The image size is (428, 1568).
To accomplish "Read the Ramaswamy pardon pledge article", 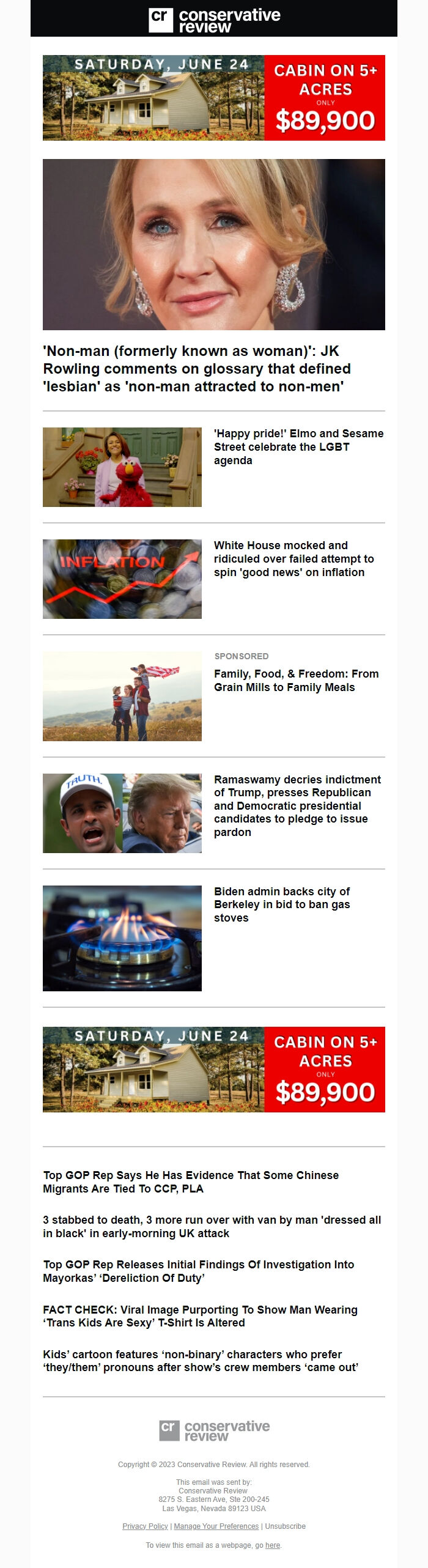I will coord(297,805).
